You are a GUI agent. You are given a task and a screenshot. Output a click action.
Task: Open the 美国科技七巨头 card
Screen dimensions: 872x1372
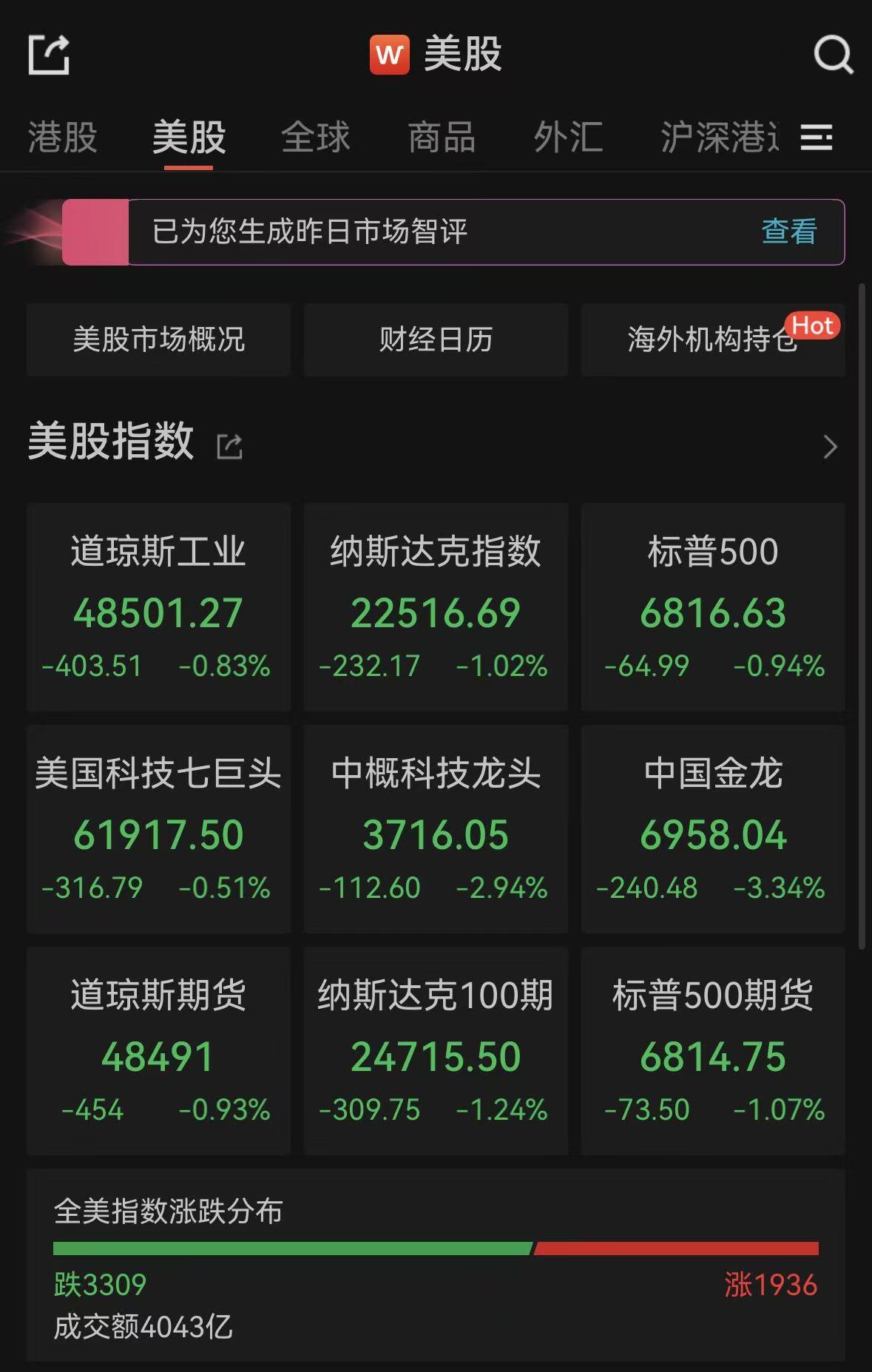158,828
